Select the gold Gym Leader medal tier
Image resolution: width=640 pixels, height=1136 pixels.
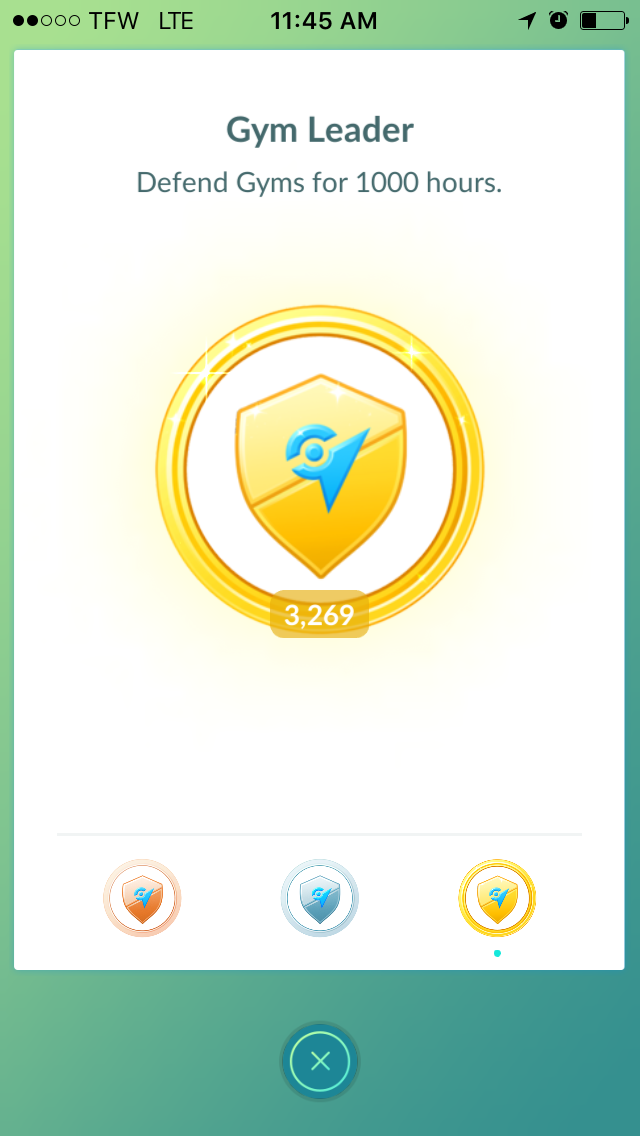[x=497, y=898]
